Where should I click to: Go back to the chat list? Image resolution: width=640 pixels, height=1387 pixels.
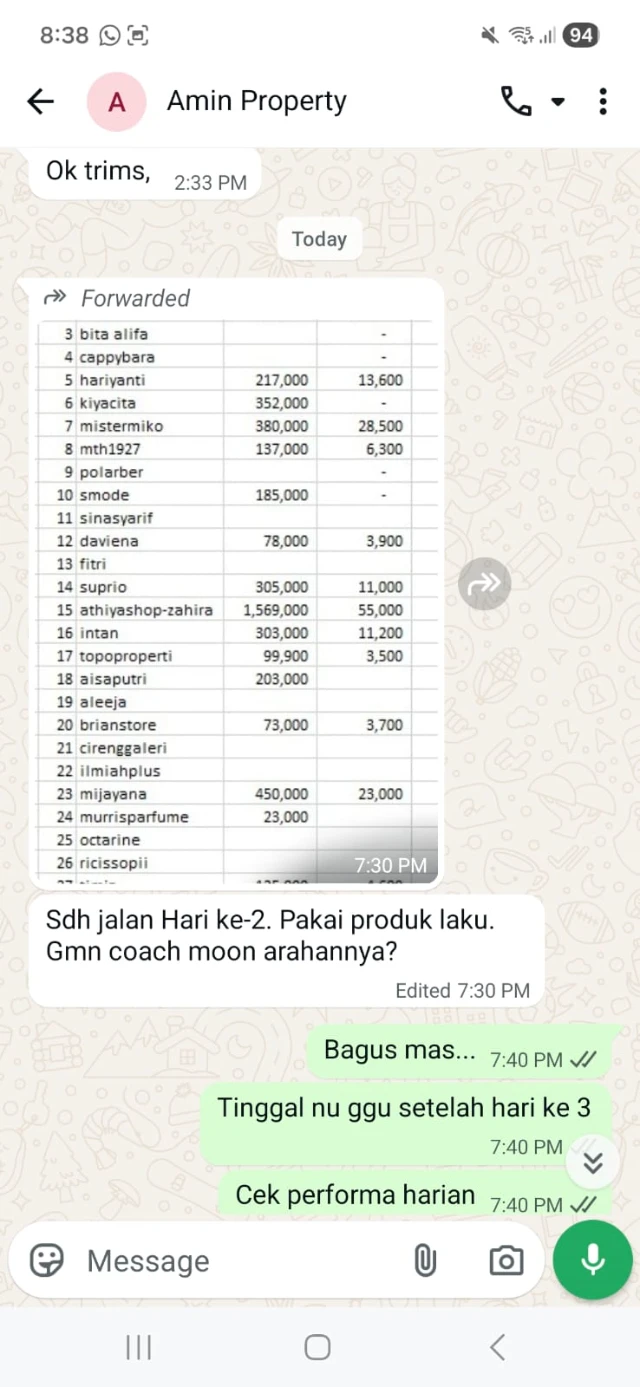pyautogui.click(x=40, y=101)
